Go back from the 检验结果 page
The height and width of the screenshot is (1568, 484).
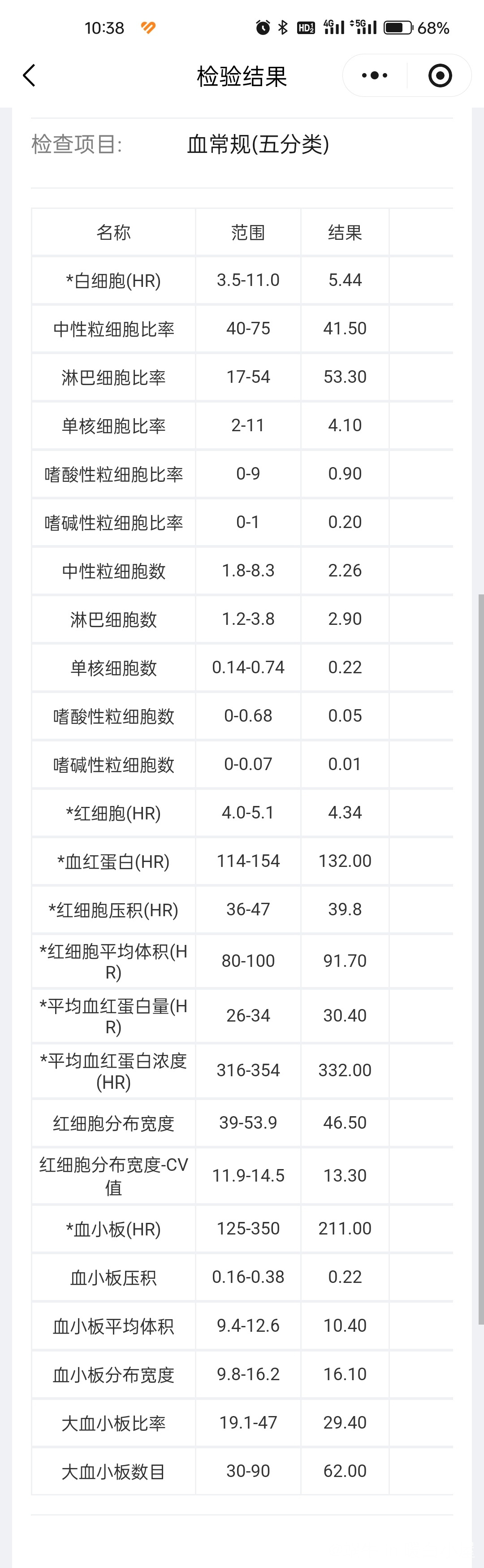(29, 75)
